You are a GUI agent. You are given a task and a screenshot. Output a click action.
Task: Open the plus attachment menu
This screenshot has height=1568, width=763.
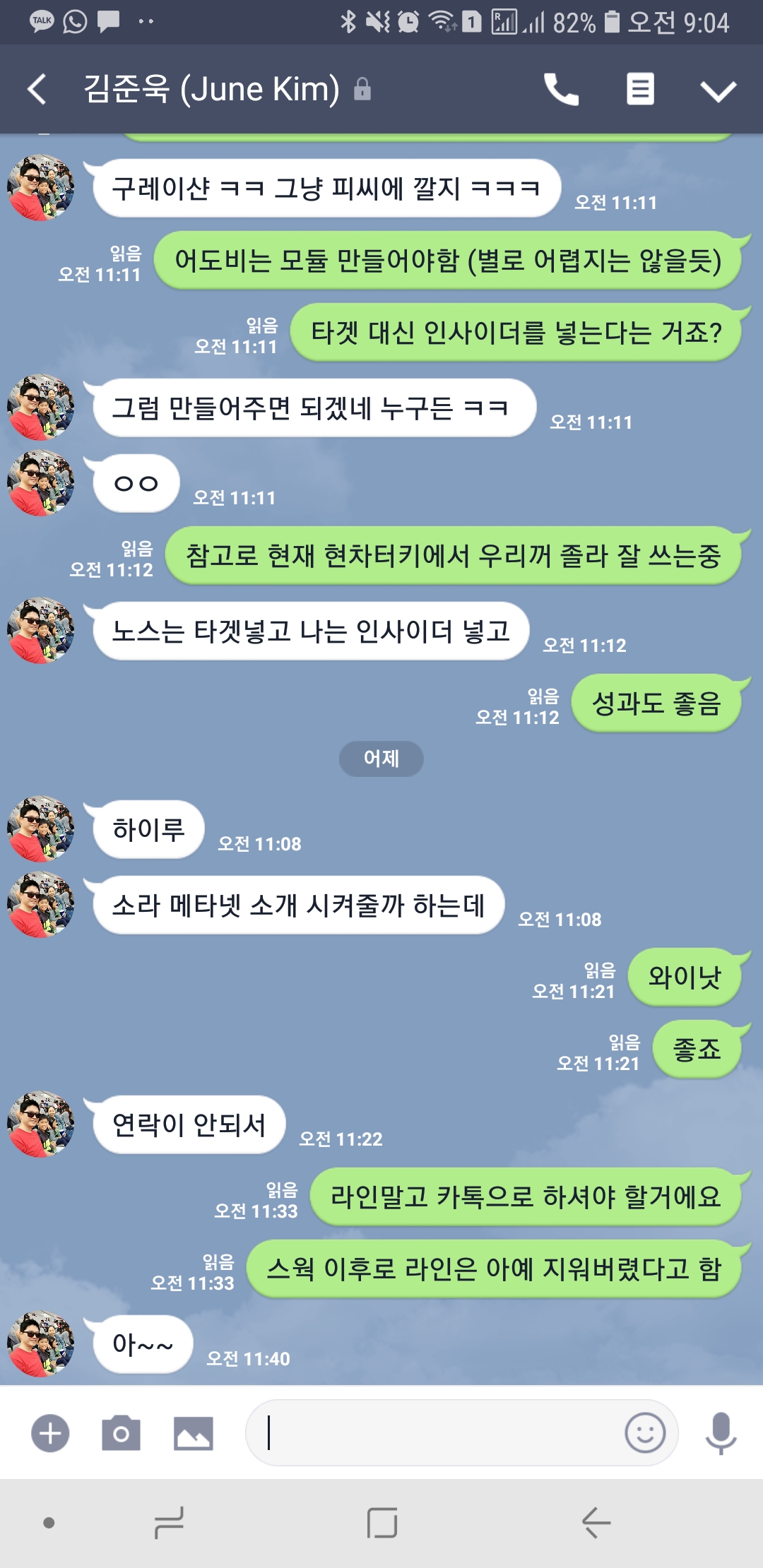click(x=50, y=1434)
